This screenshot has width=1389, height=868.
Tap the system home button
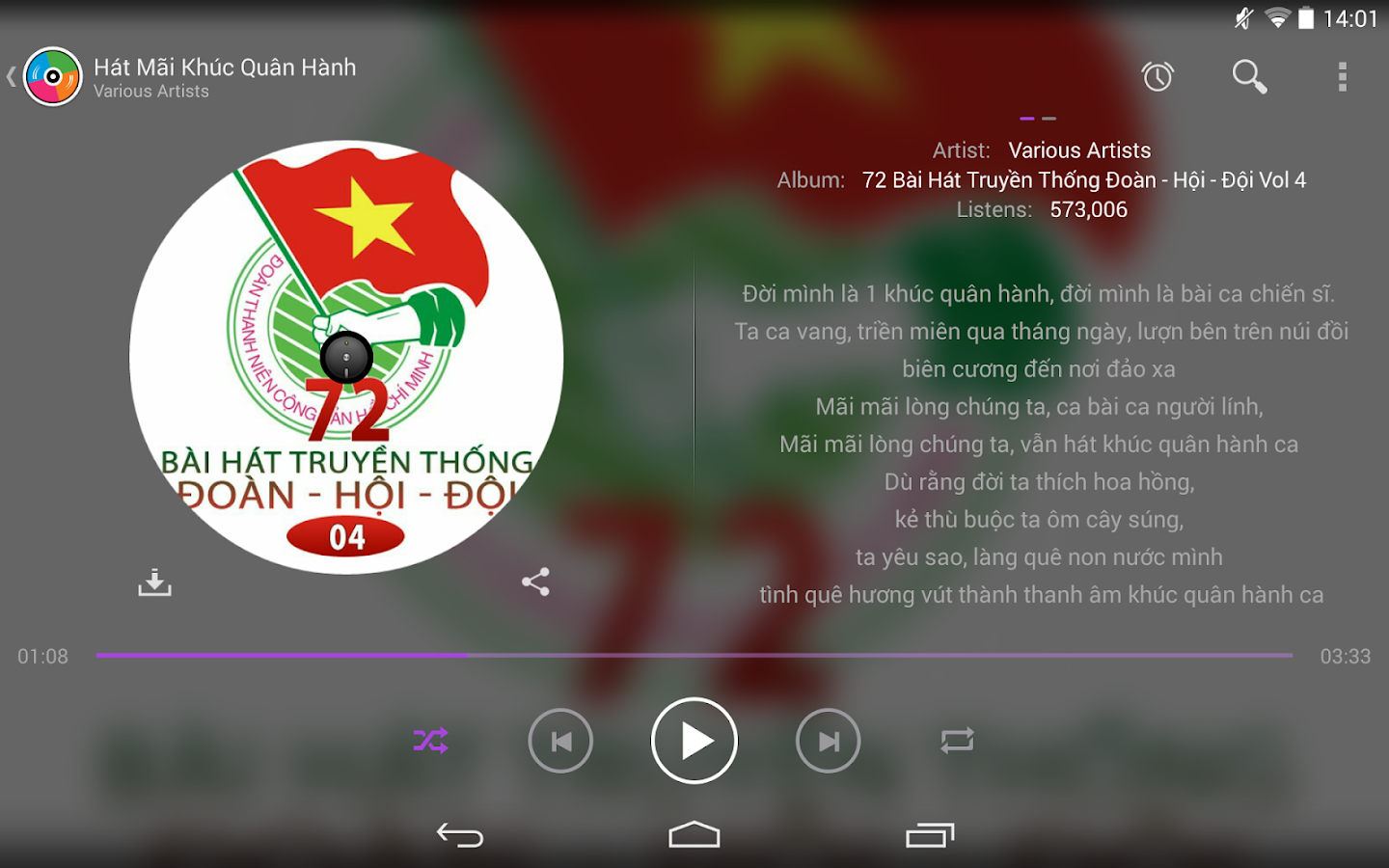(x=694, y=835)
